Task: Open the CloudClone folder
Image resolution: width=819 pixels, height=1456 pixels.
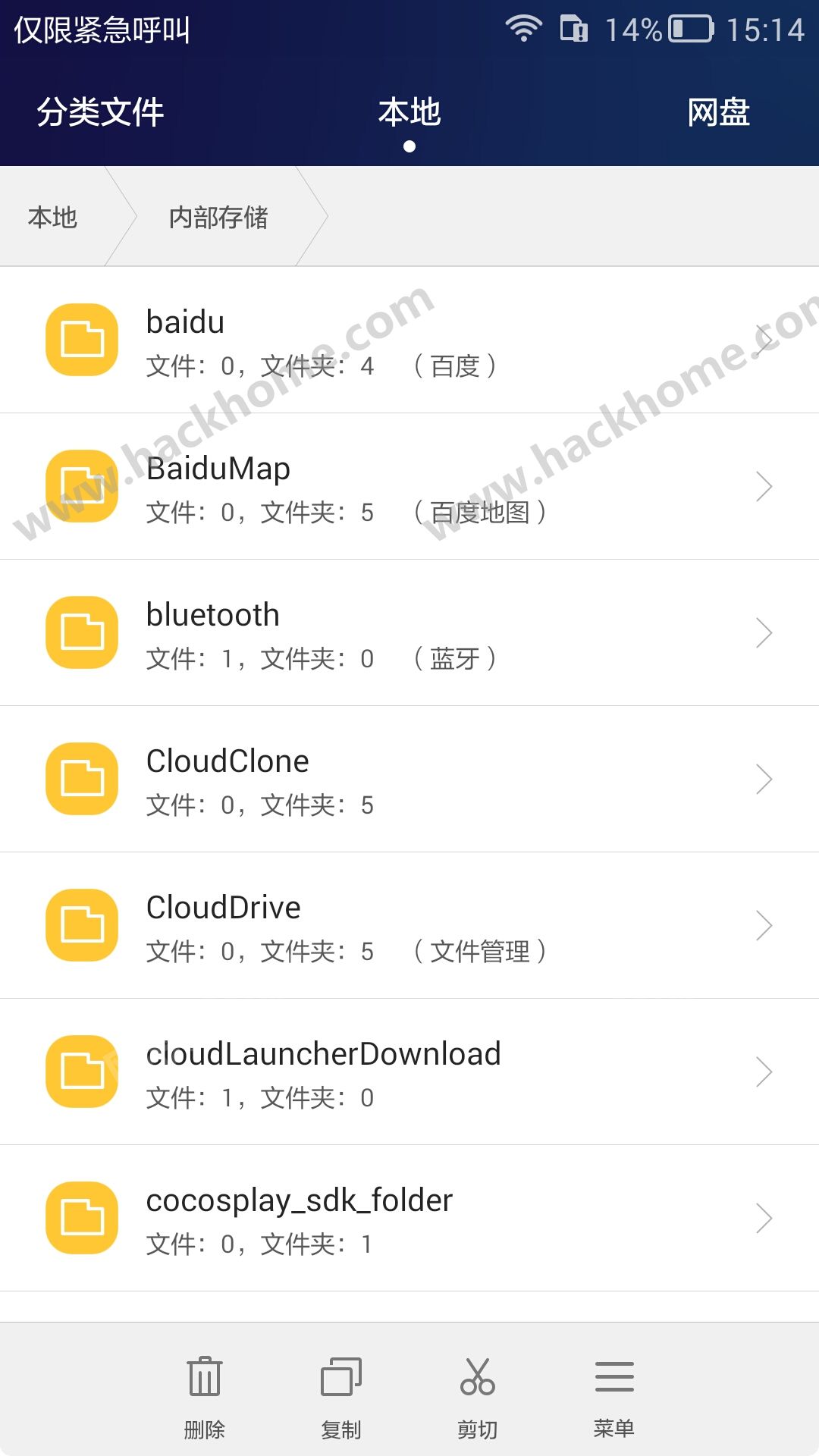Action: (409, 779)
